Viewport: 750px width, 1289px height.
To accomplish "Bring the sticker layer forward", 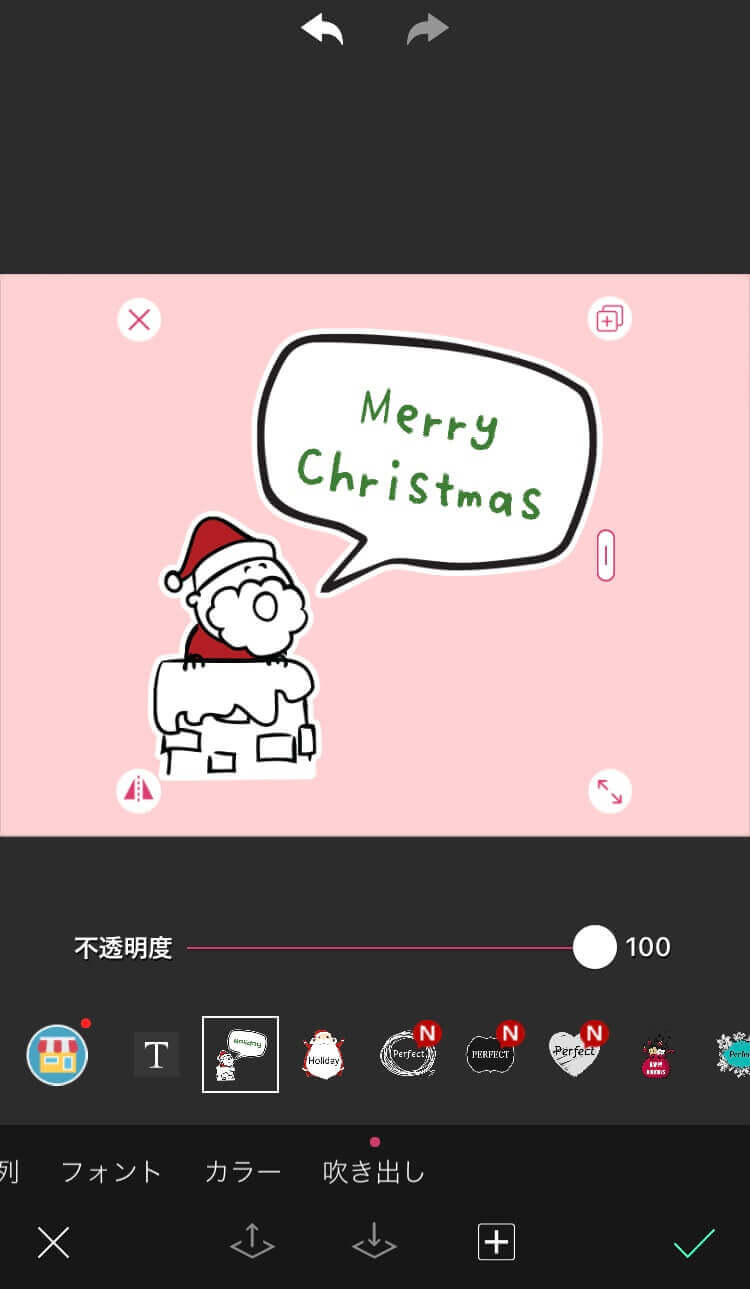I will [251, 1243].
